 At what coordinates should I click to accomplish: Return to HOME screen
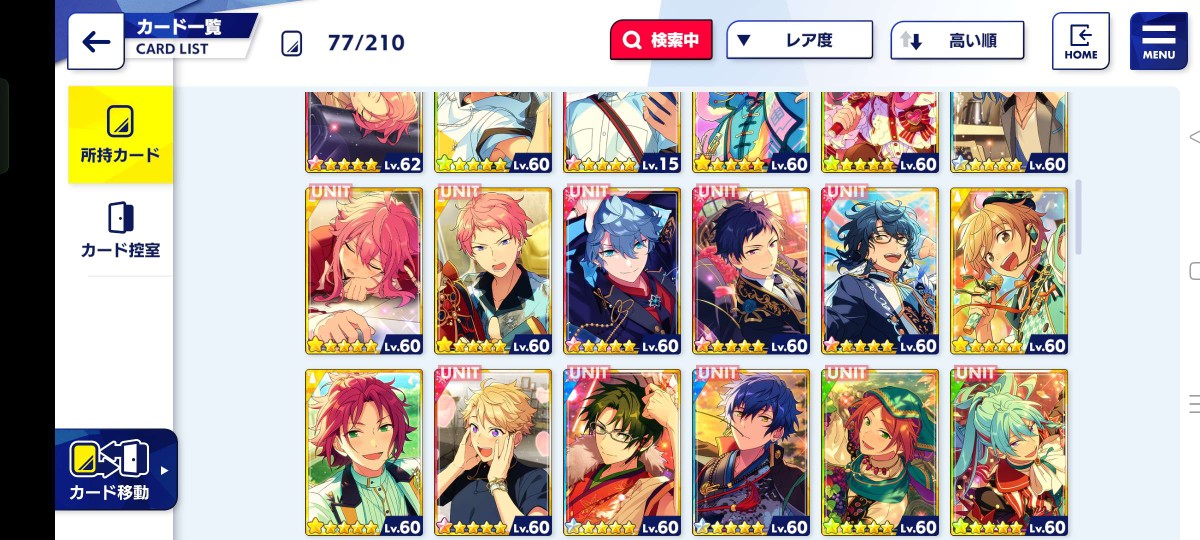point(1080,41)
